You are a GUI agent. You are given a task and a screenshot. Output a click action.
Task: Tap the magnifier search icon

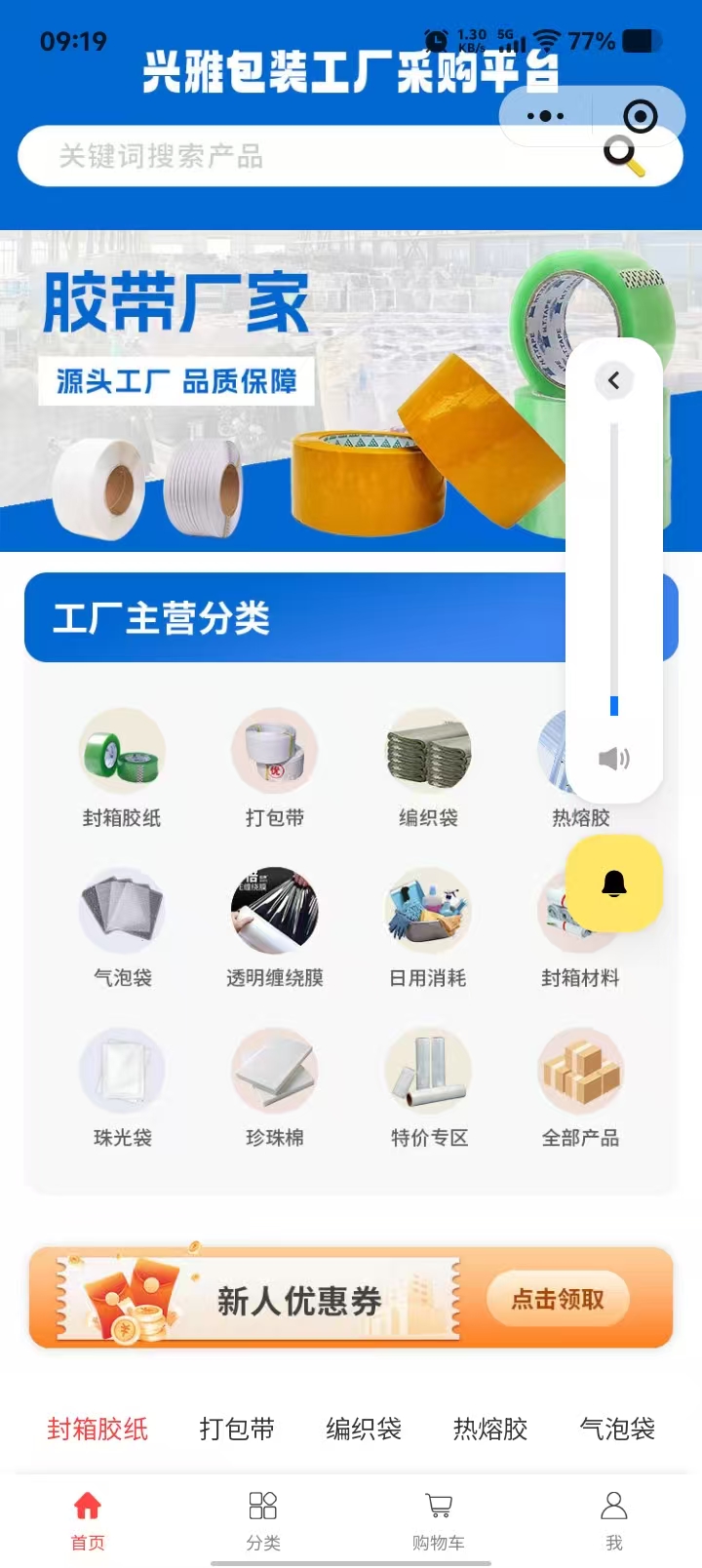pos(624,155)
